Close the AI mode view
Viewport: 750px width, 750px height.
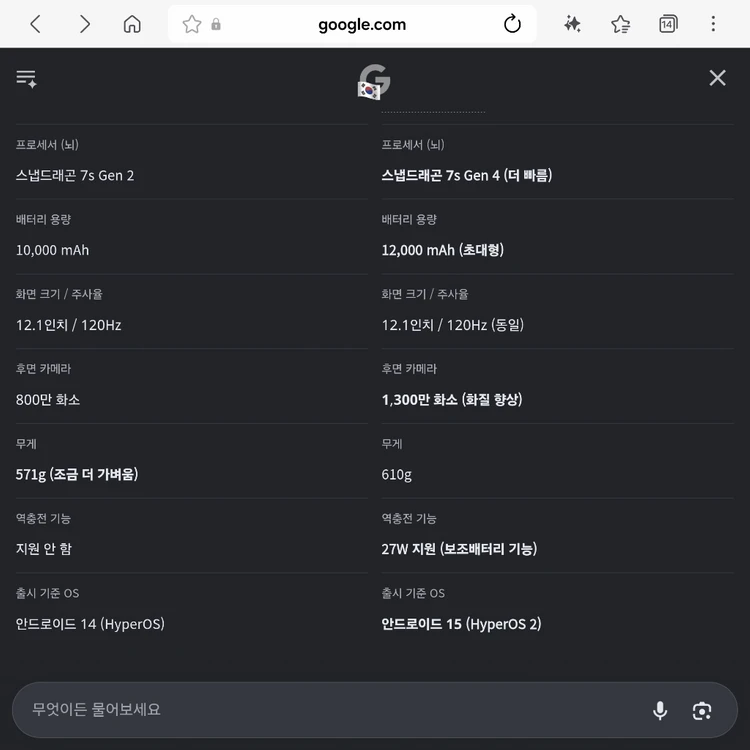click(x=717, y=78)
